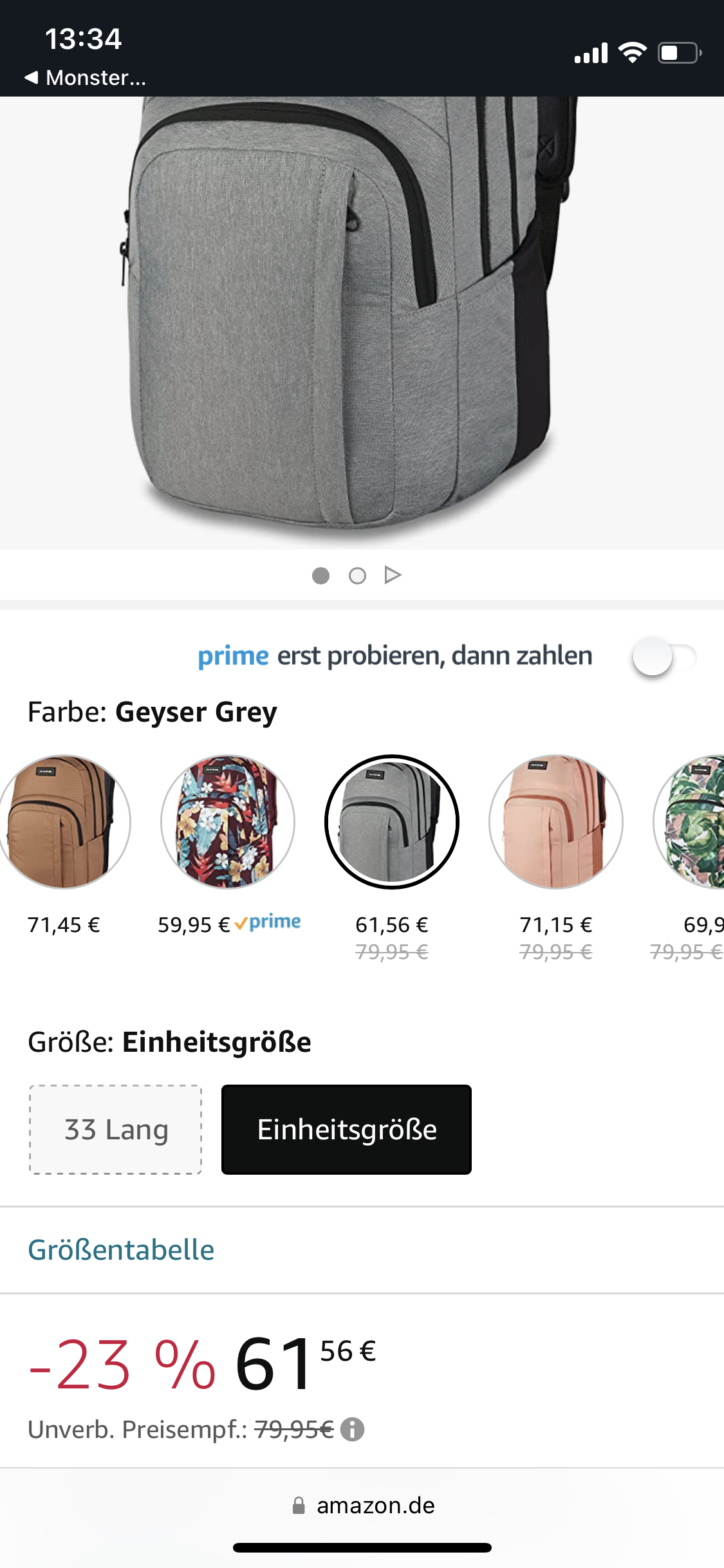724x1568 pixels.
Task: Jump to the second product image dot
Action: (357, 575)
